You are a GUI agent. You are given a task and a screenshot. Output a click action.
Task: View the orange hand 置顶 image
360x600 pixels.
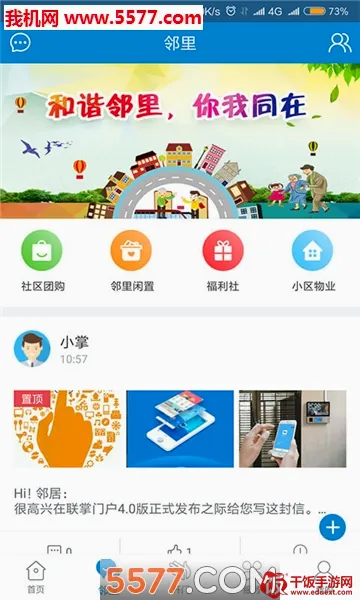pyautogui.click(x=67, y=429)
